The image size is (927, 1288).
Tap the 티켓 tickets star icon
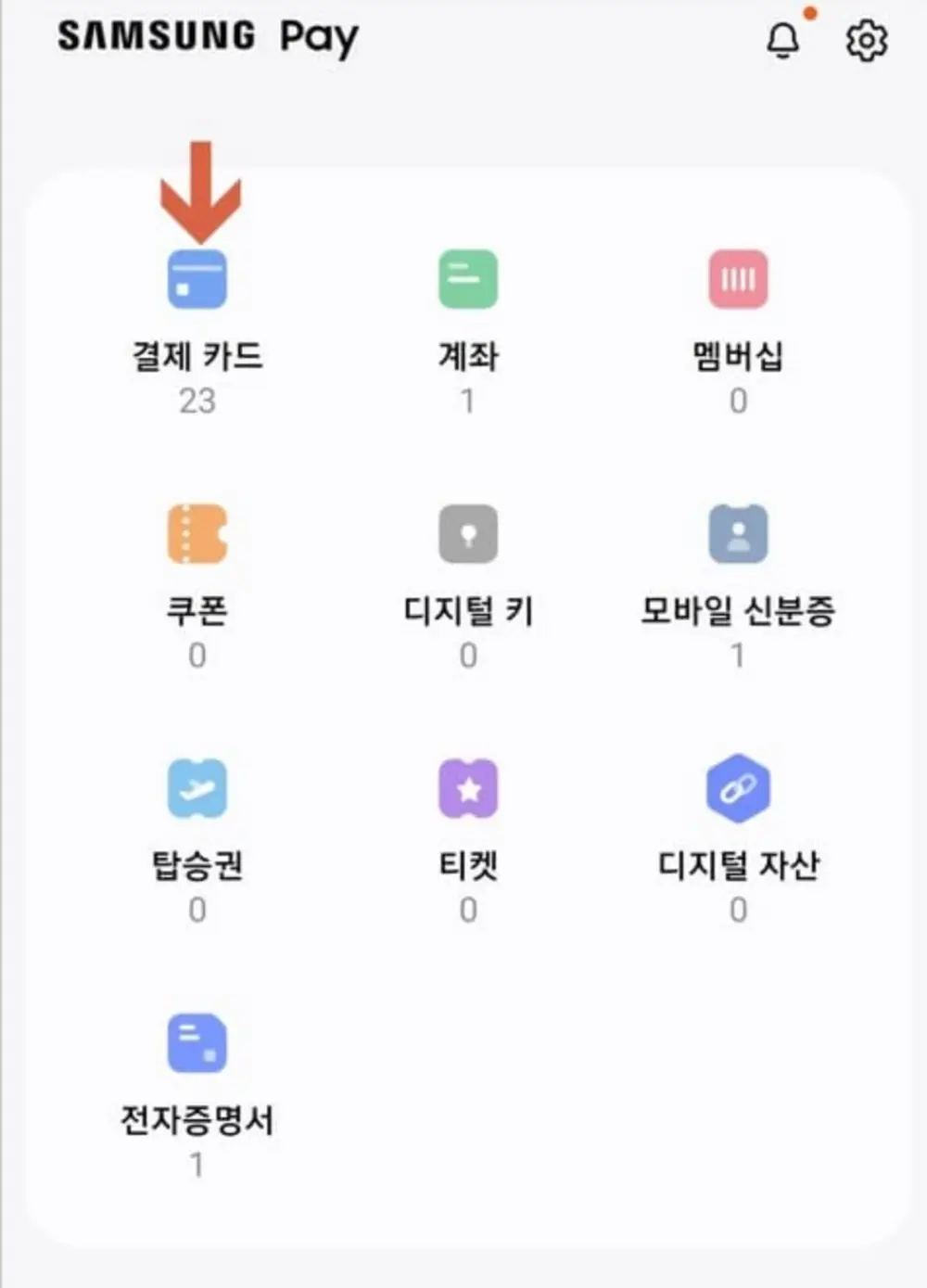click(467, 788)
